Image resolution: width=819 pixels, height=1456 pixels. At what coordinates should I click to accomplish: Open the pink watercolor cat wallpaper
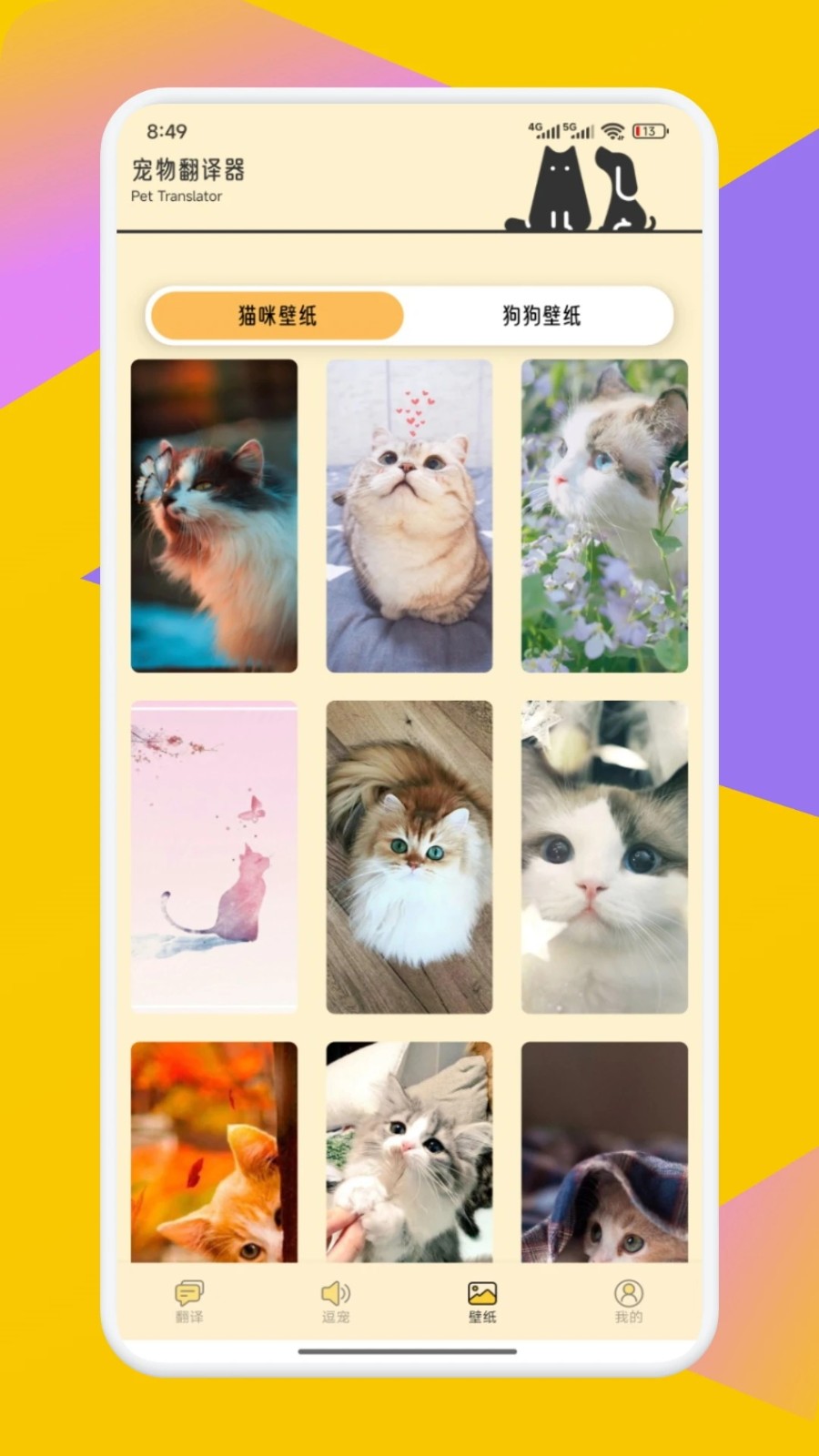coord(213,855)
